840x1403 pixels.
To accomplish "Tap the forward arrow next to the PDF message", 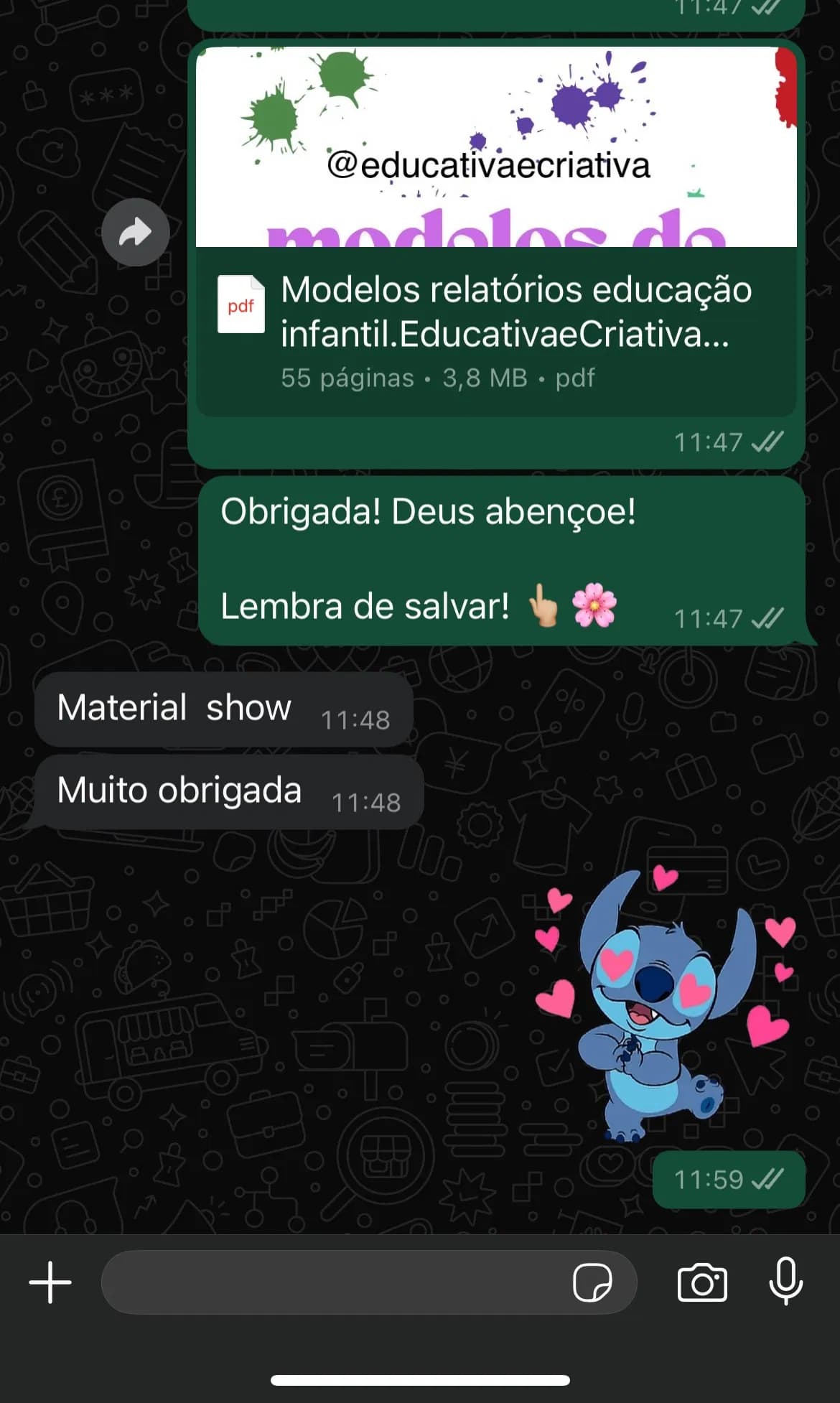I will click(x=135, y=232).
